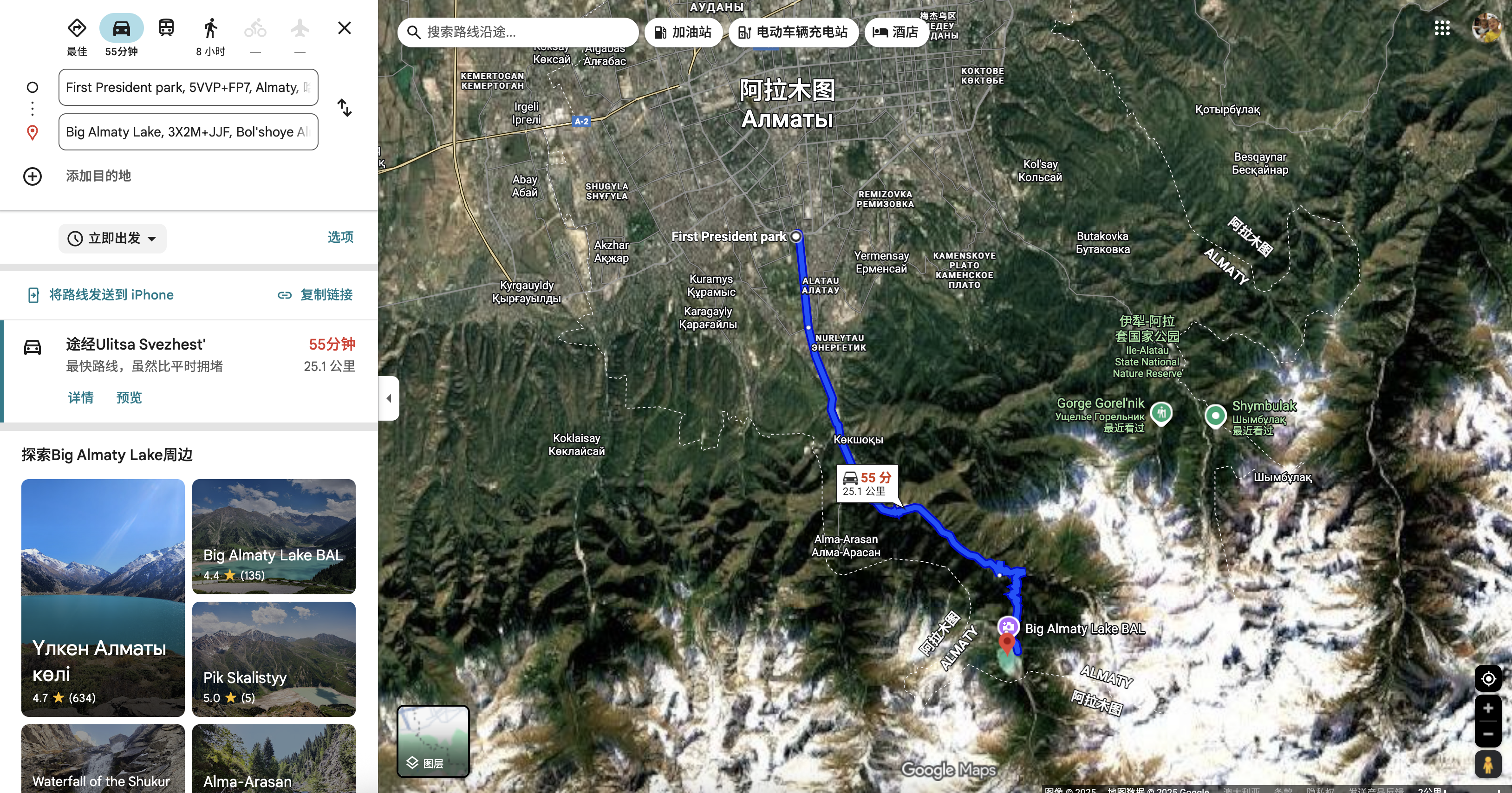Add another destination (添加目的地)
The height and width of the screenshot is (793, 1512).
click(x=98, y=176)
